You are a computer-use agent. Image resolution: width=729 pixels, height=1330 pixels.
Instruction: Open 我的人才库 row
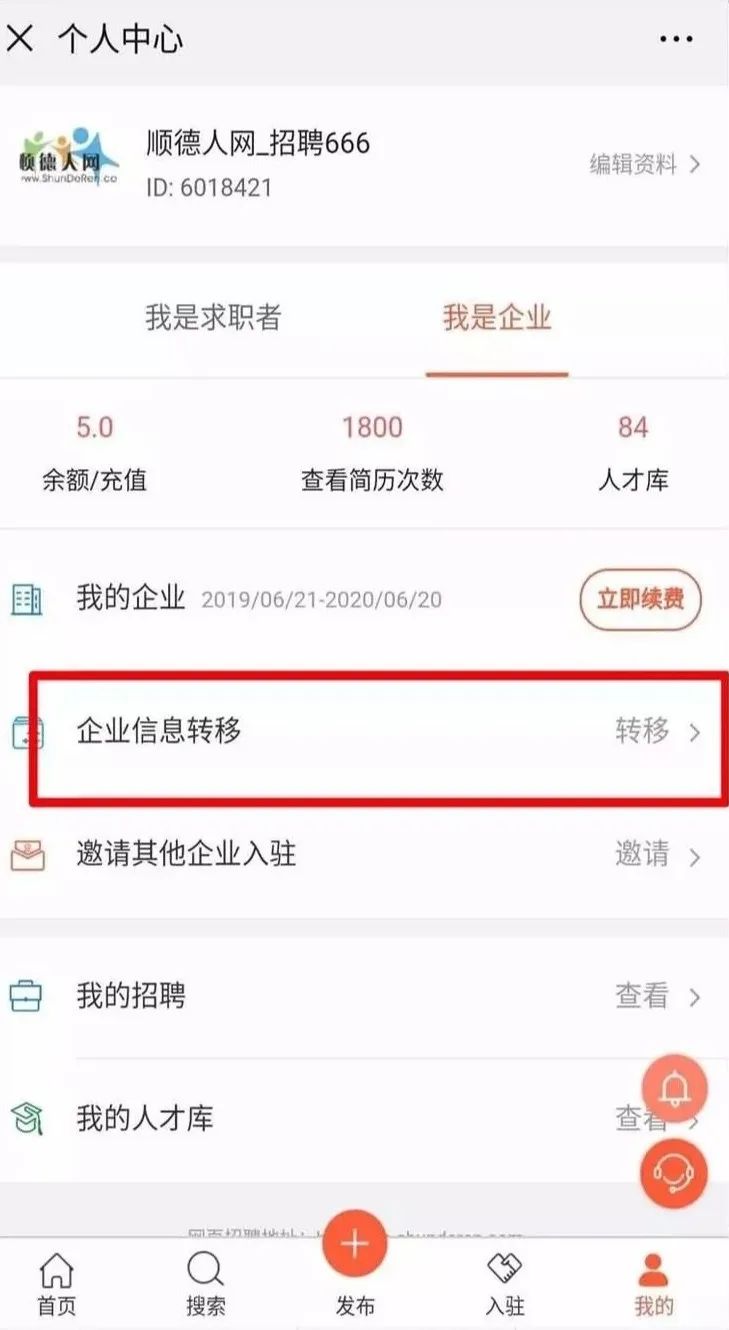click(364, 1118)
